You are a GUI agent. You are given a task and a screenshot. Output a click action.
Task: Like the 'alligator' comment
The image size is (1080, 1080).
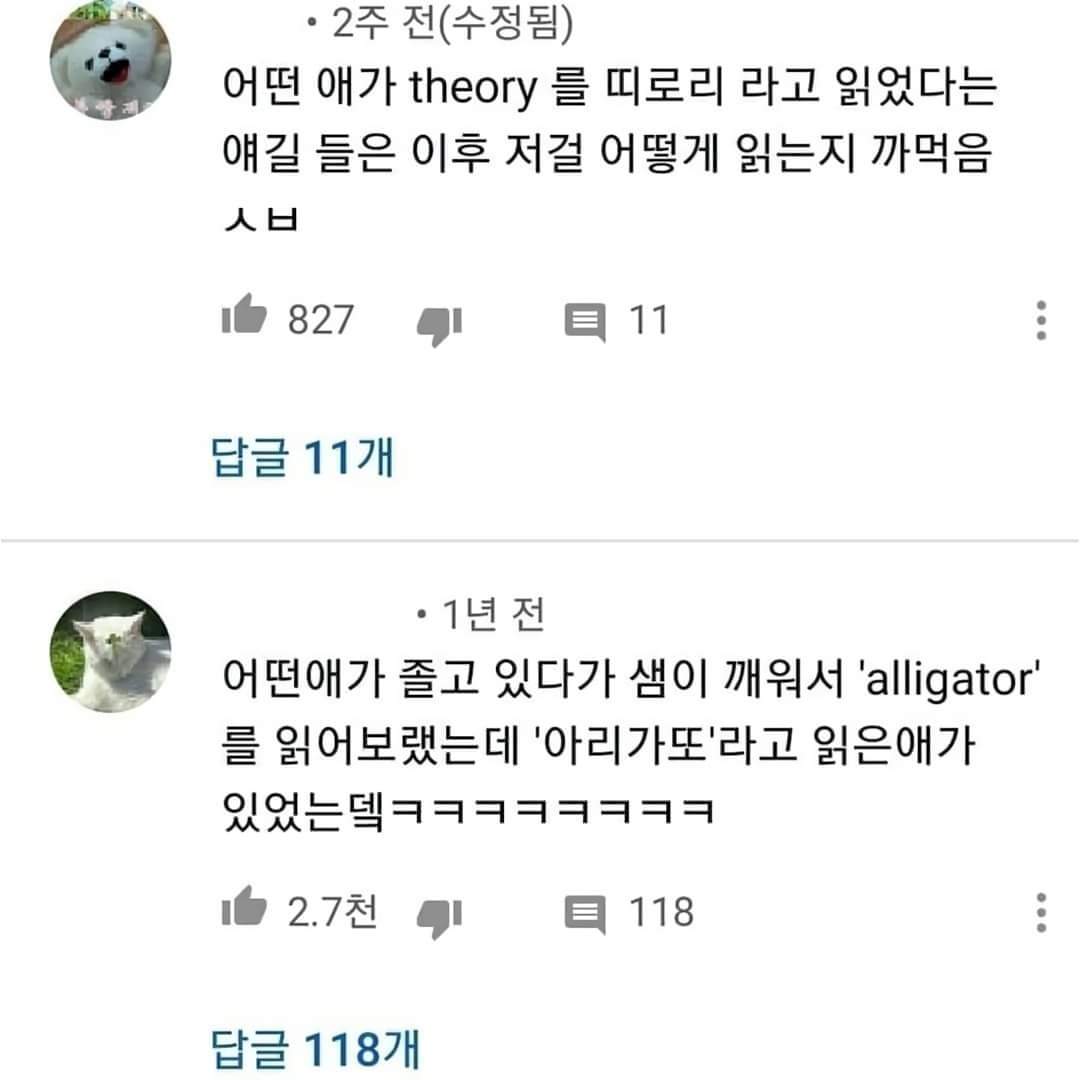(x=244, y=910)
